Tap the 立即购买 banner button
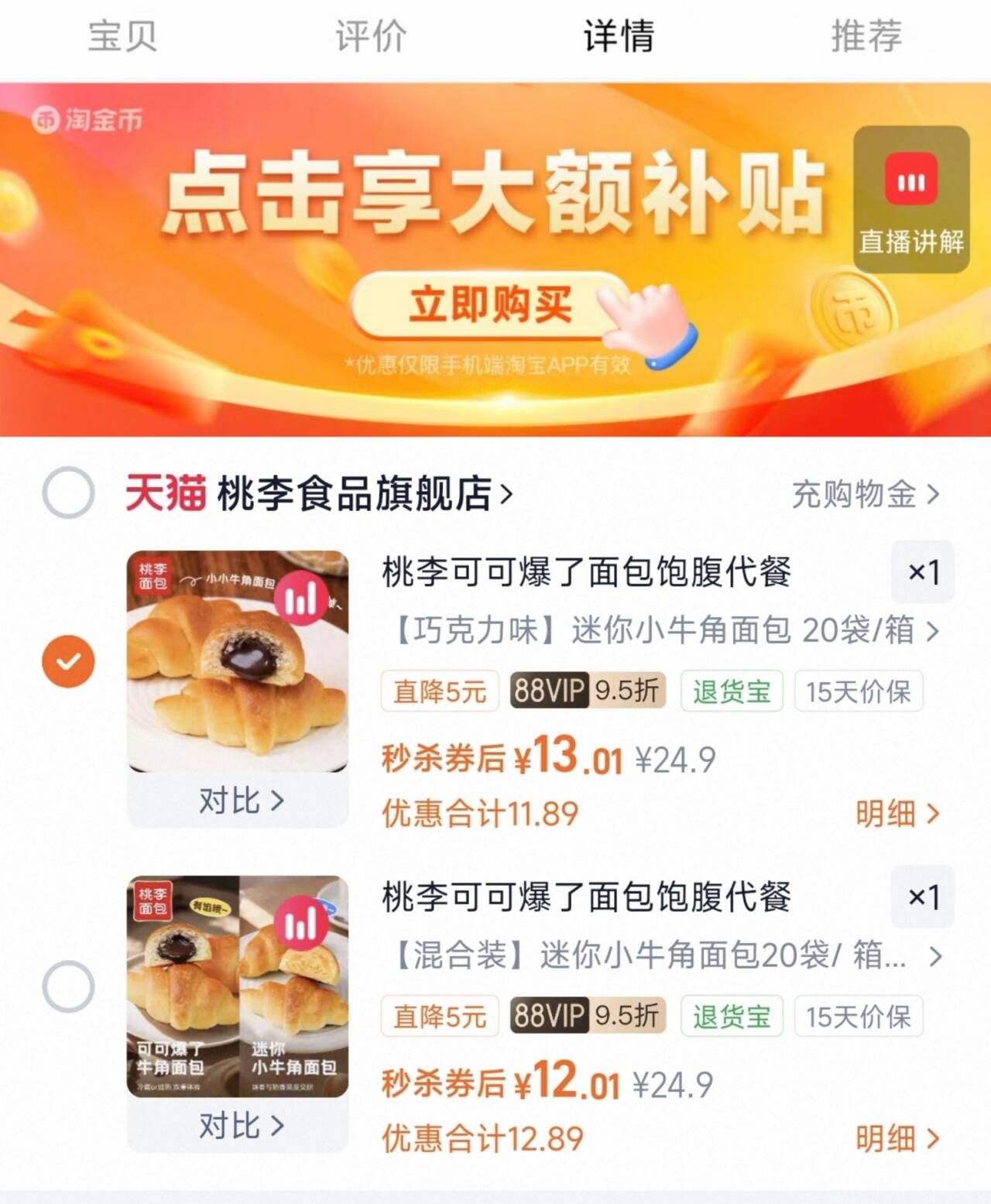 coord(490,305)
